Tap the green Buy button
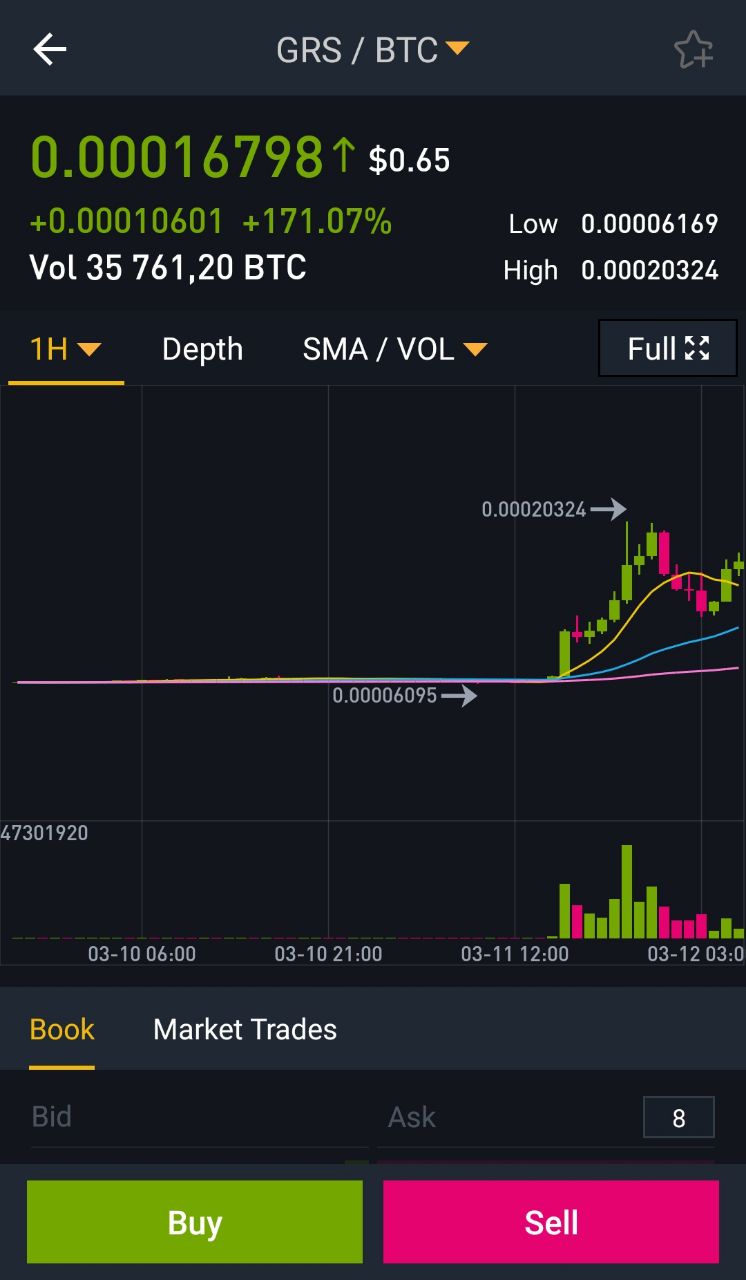This screenshot has height=1280, width=746. pyautogui.click(x=195, y=1221)
